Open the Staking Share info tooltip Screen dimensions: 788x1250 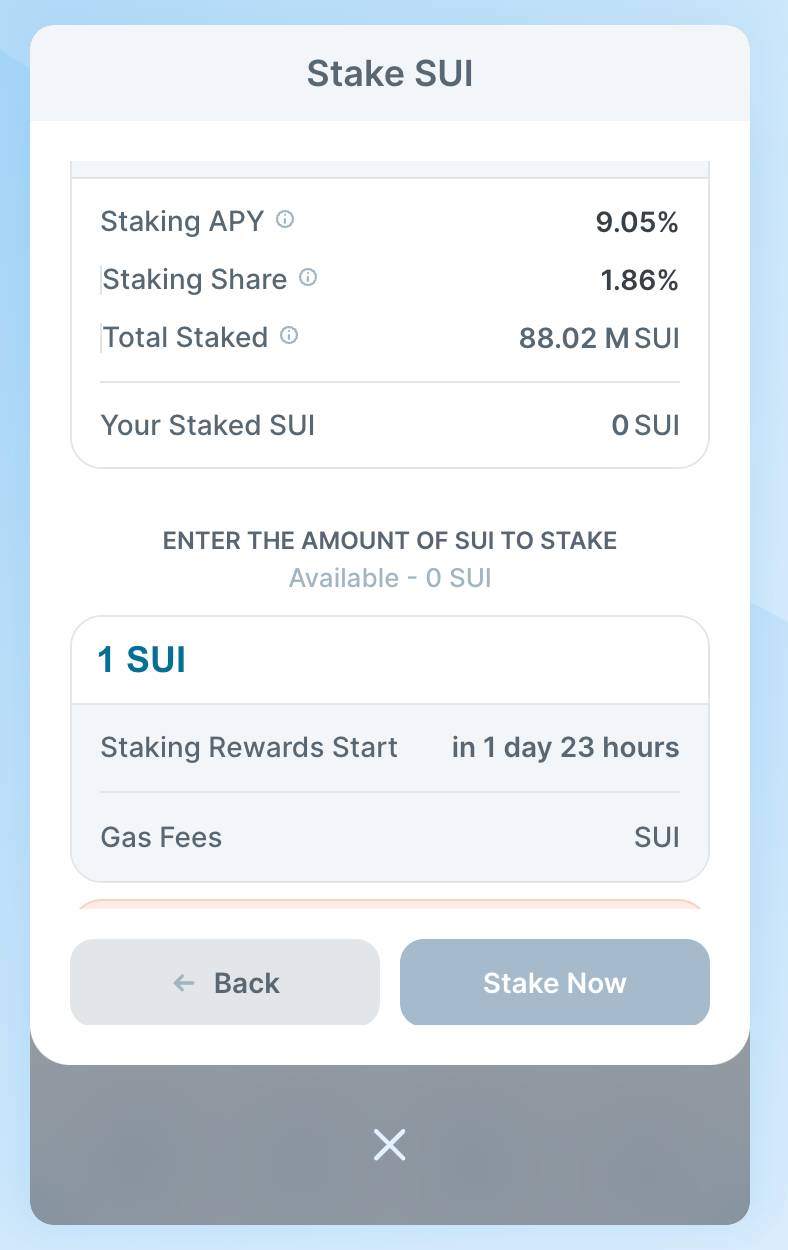pyautogui.click(x=308, y=278)
